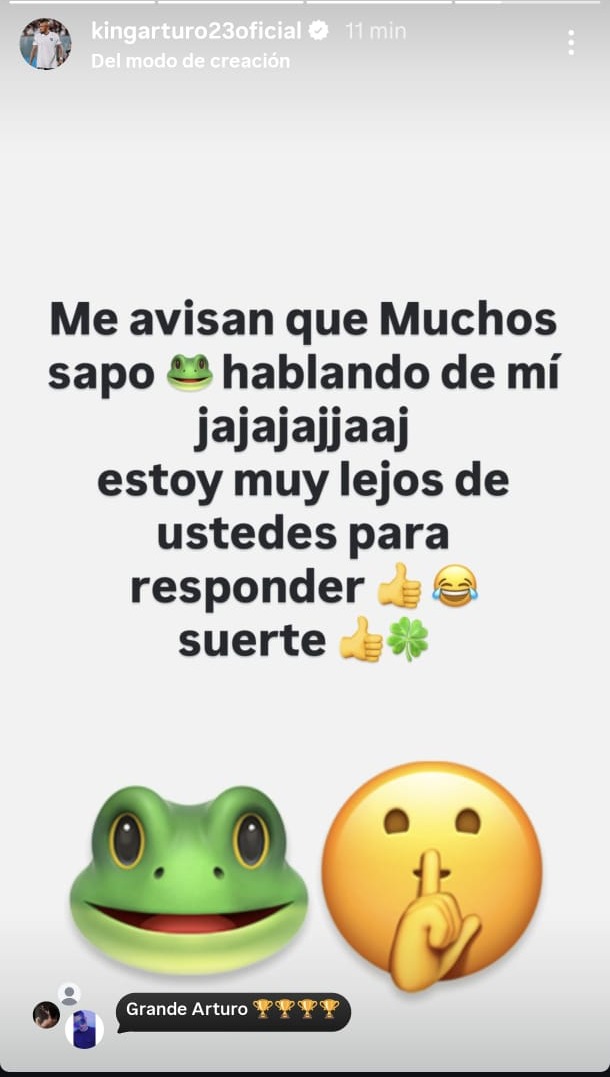Tap the kingarturo23oficial username
The width and height of the screenshot is (610, 1077).
[x=196, y=31]
